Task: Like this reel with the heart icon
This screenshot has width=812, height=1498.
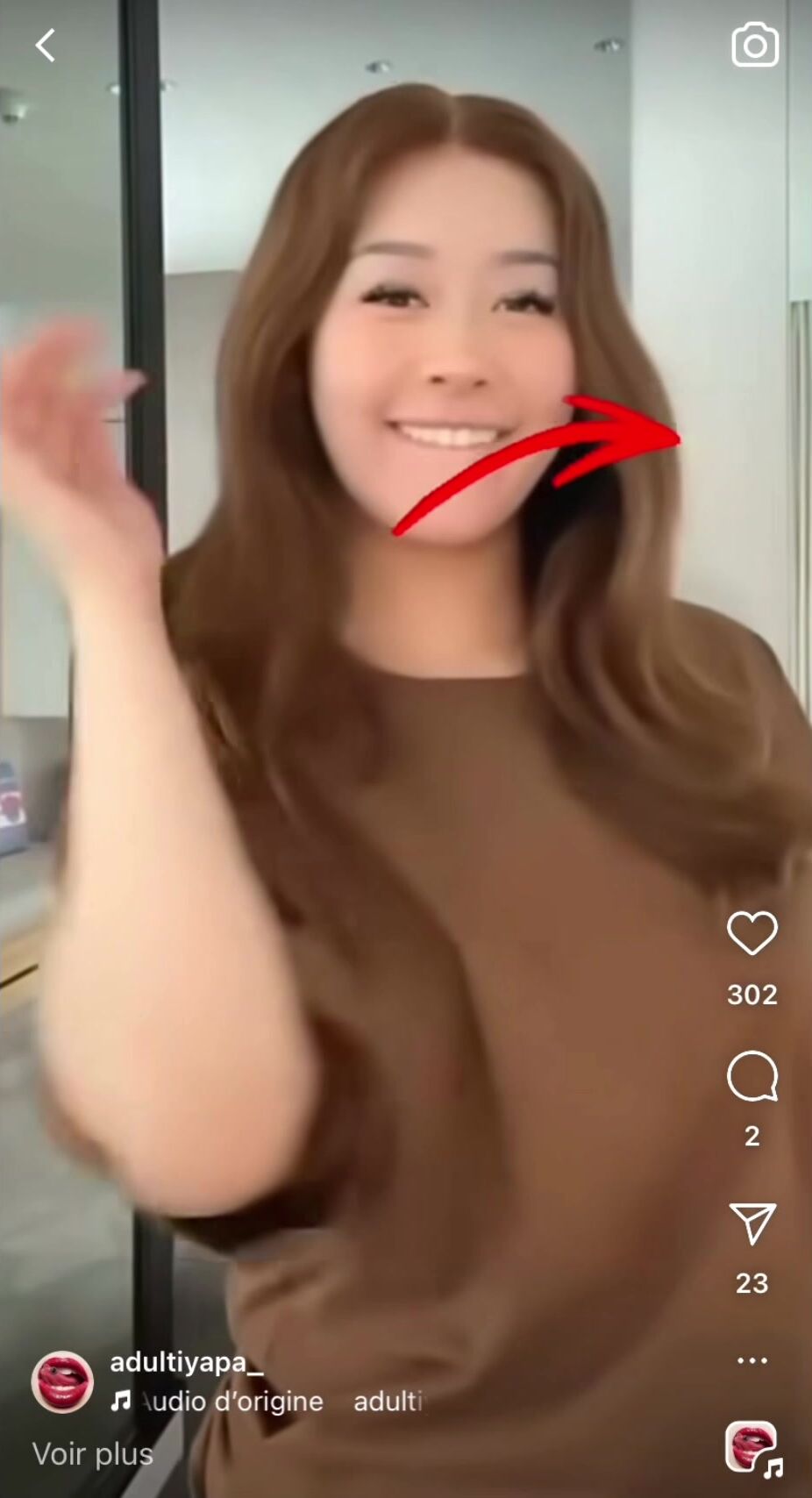Action: pyautogui.click(x=752, y=932)
